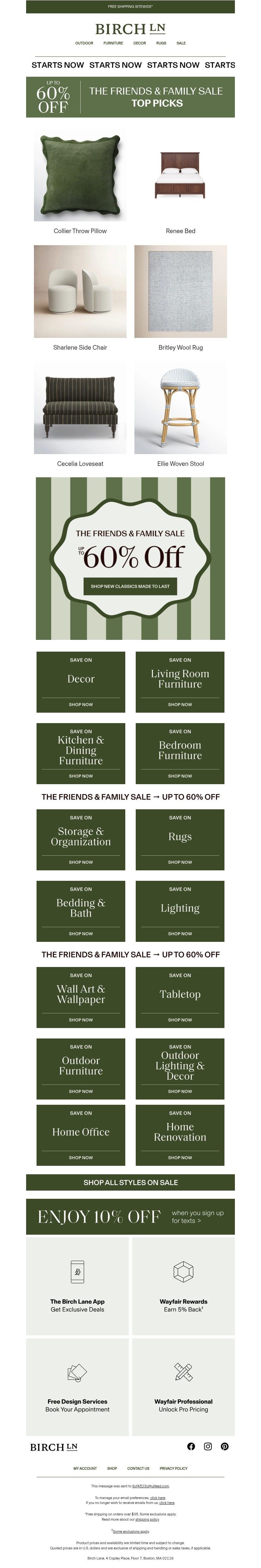261x1568 pixels.
Task: Go to the Furniture category
Action: [113, 43]
